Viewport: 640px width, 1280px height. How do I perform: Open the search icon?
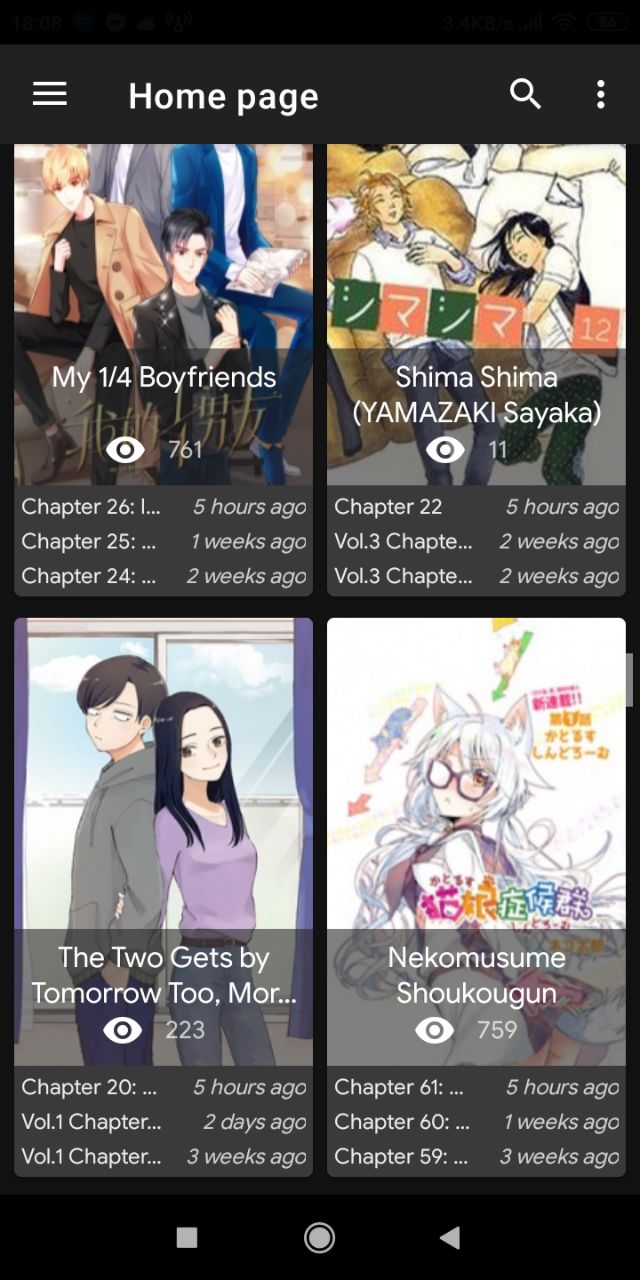click(525, 94)
